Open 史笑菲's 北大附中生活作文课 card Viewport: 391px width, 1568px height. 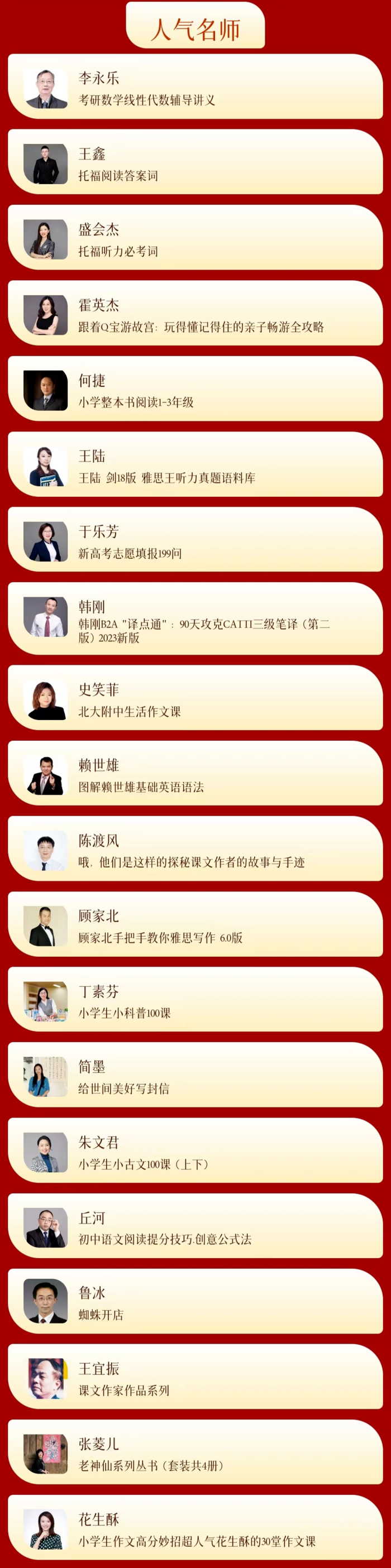pos(195,698)
